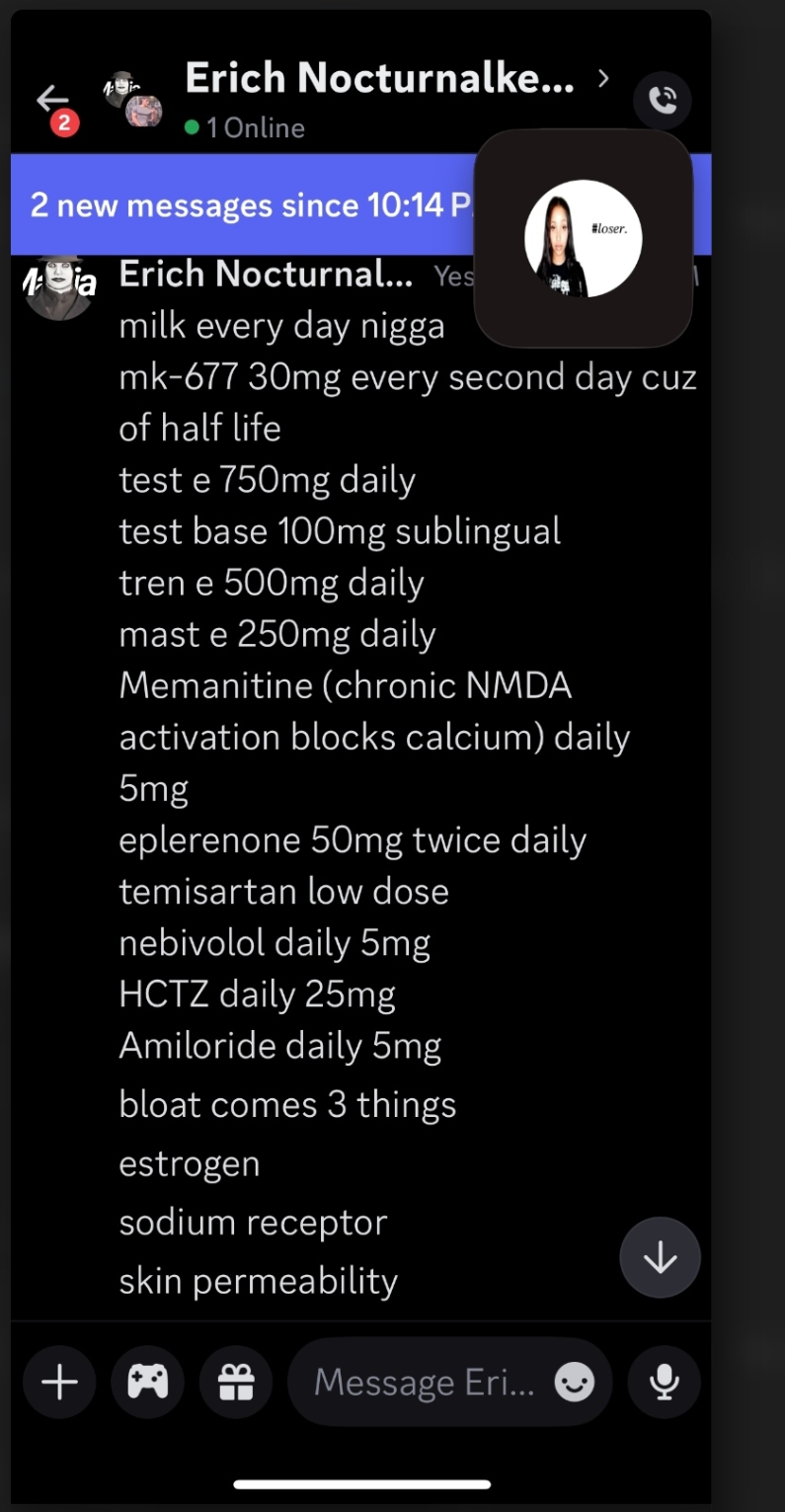Jump to the latest messages arrow
The image size is (785, 1512).
(x=660, y=1257)
